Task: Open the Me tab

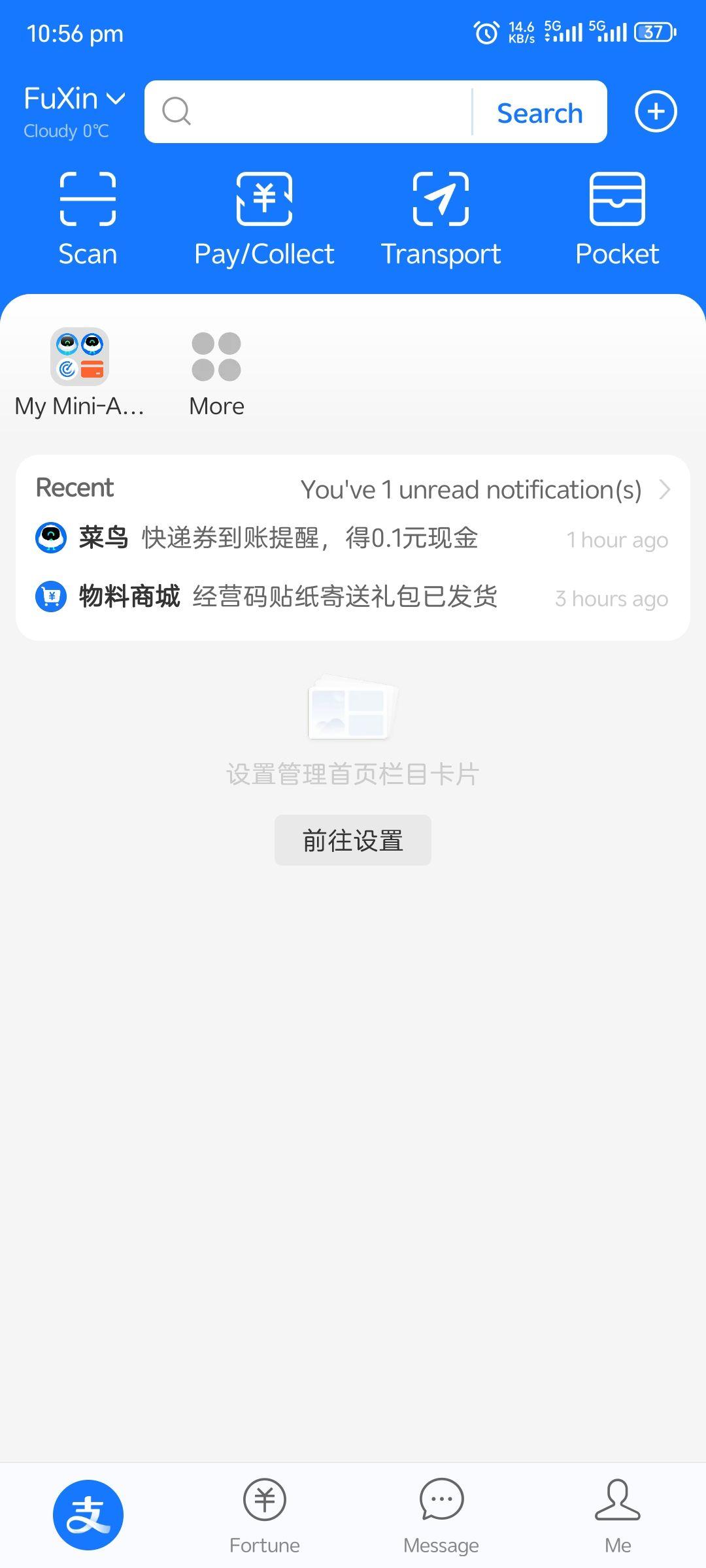Action: pyautogui.click(x=617, y=1509)
